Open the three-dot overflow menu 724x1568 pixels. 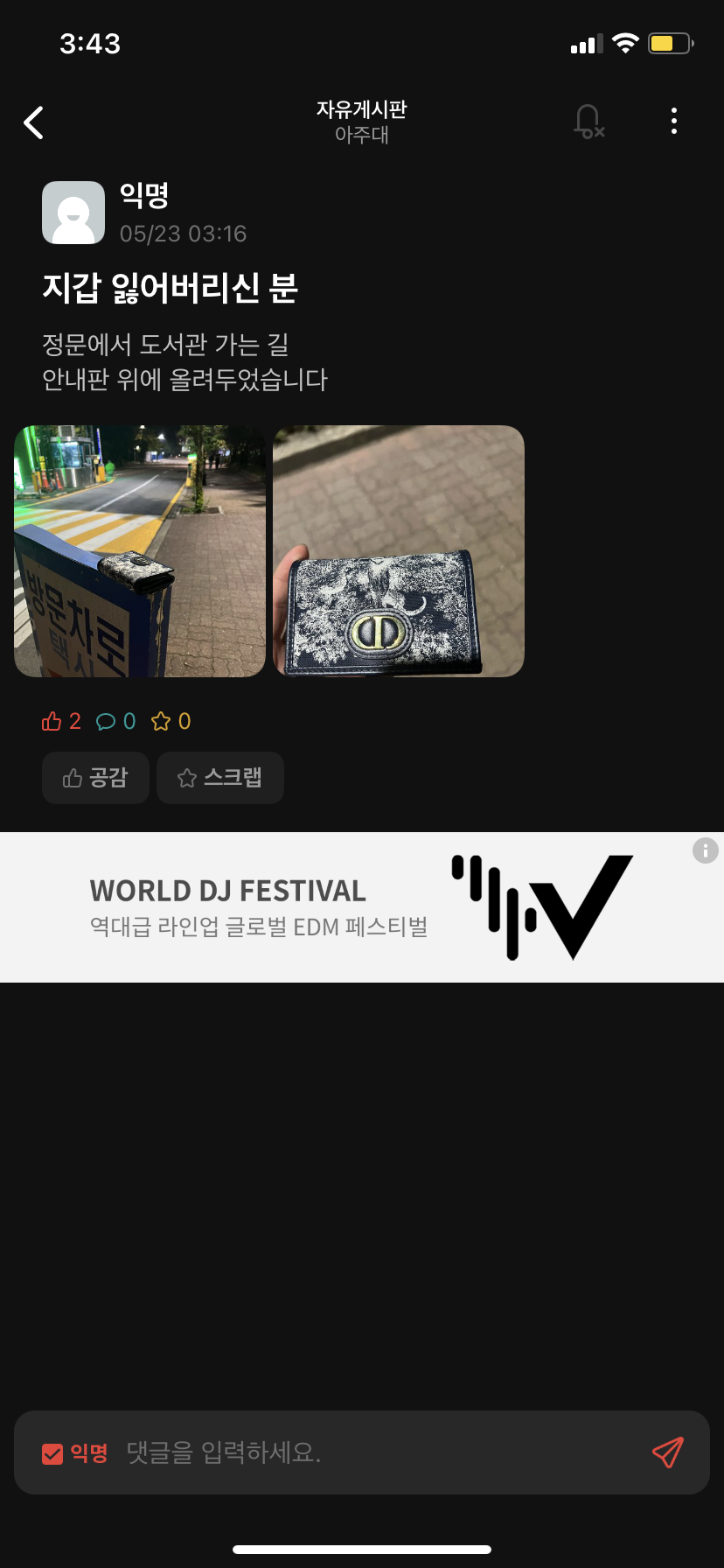(x=673, y=121)
